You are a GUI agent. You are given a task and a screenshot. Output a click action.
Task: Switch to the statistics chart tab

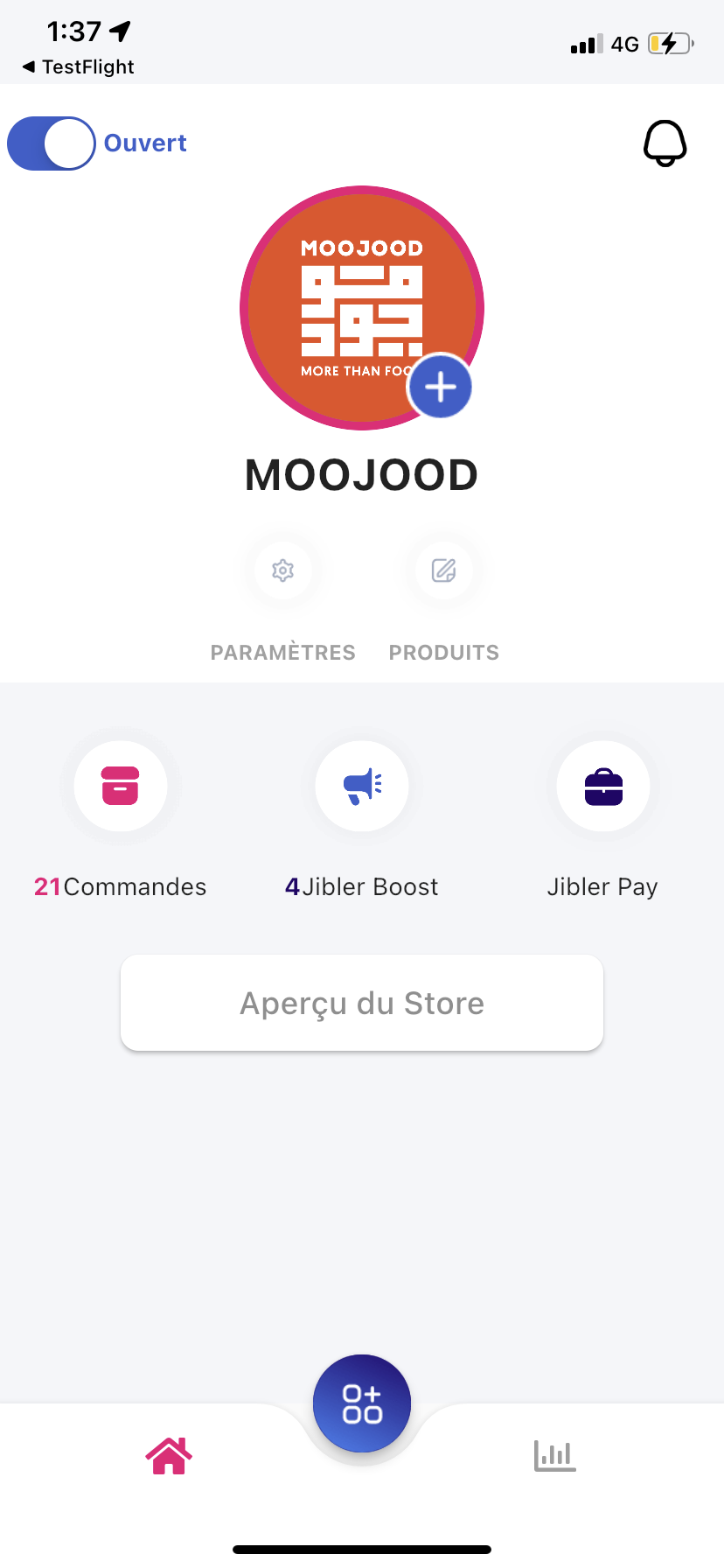pos(554,1456)
